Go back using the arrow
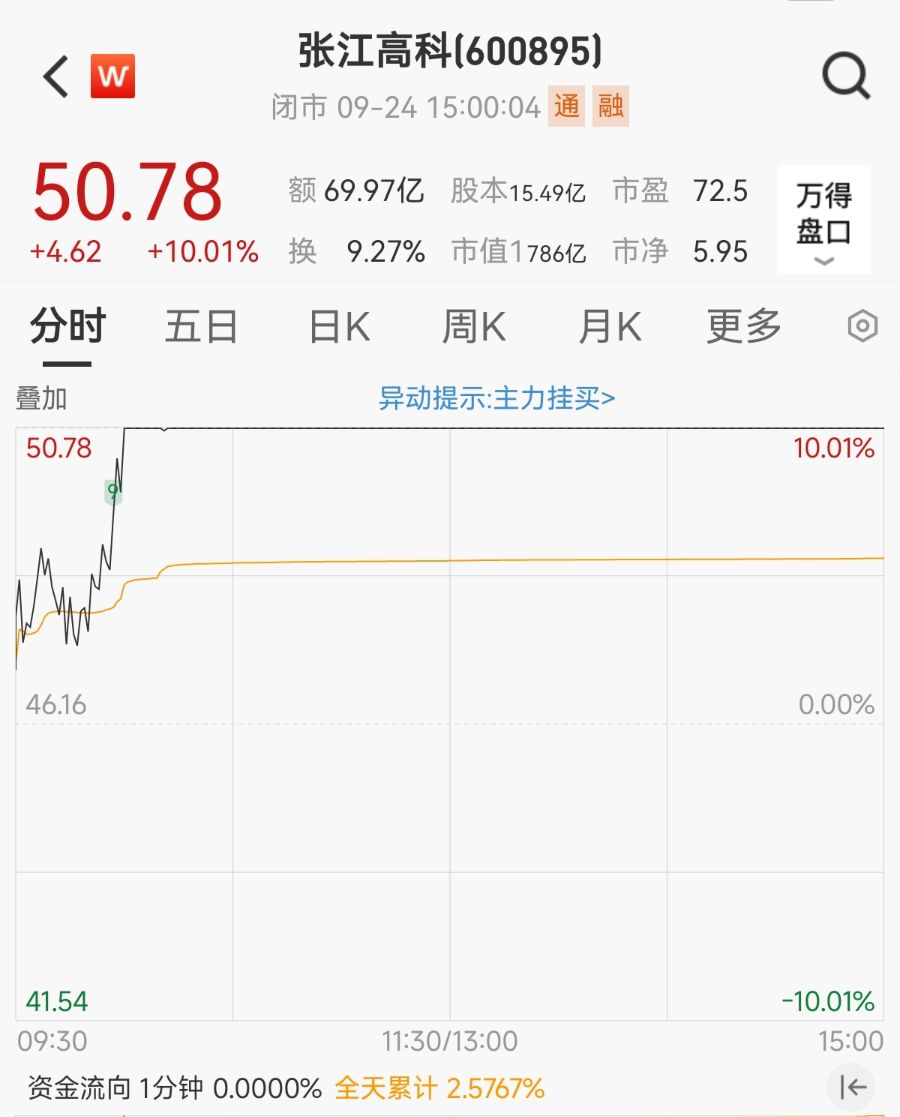 click(x=56, y=76)
